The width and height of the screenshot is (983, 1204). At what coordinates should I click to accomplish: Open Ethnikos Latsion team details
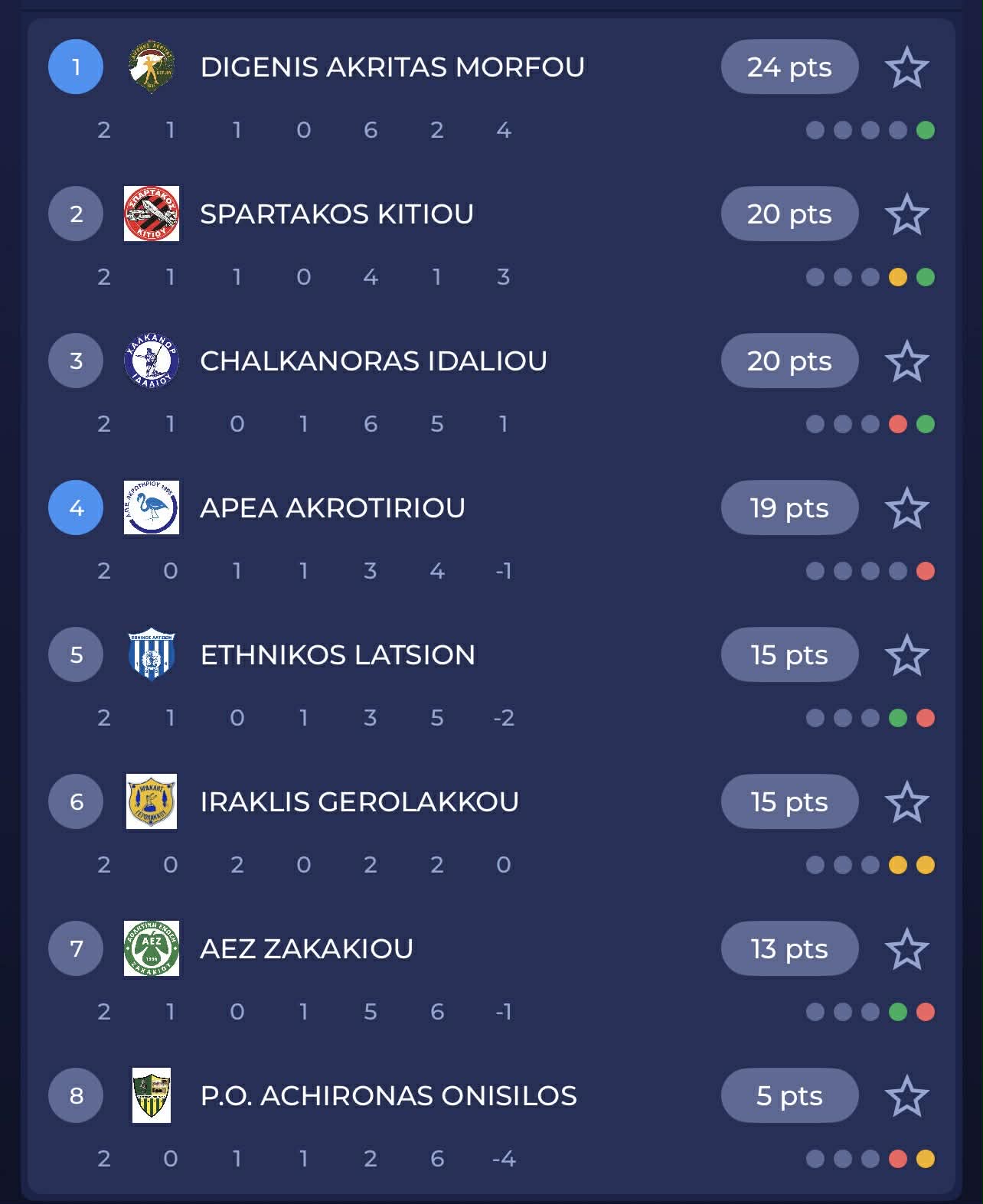click(338, 655)
